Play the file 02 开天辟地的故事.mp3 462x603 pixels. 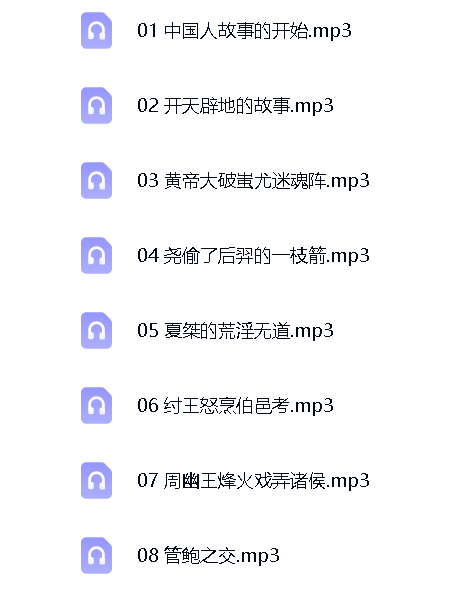coord(235,106)
